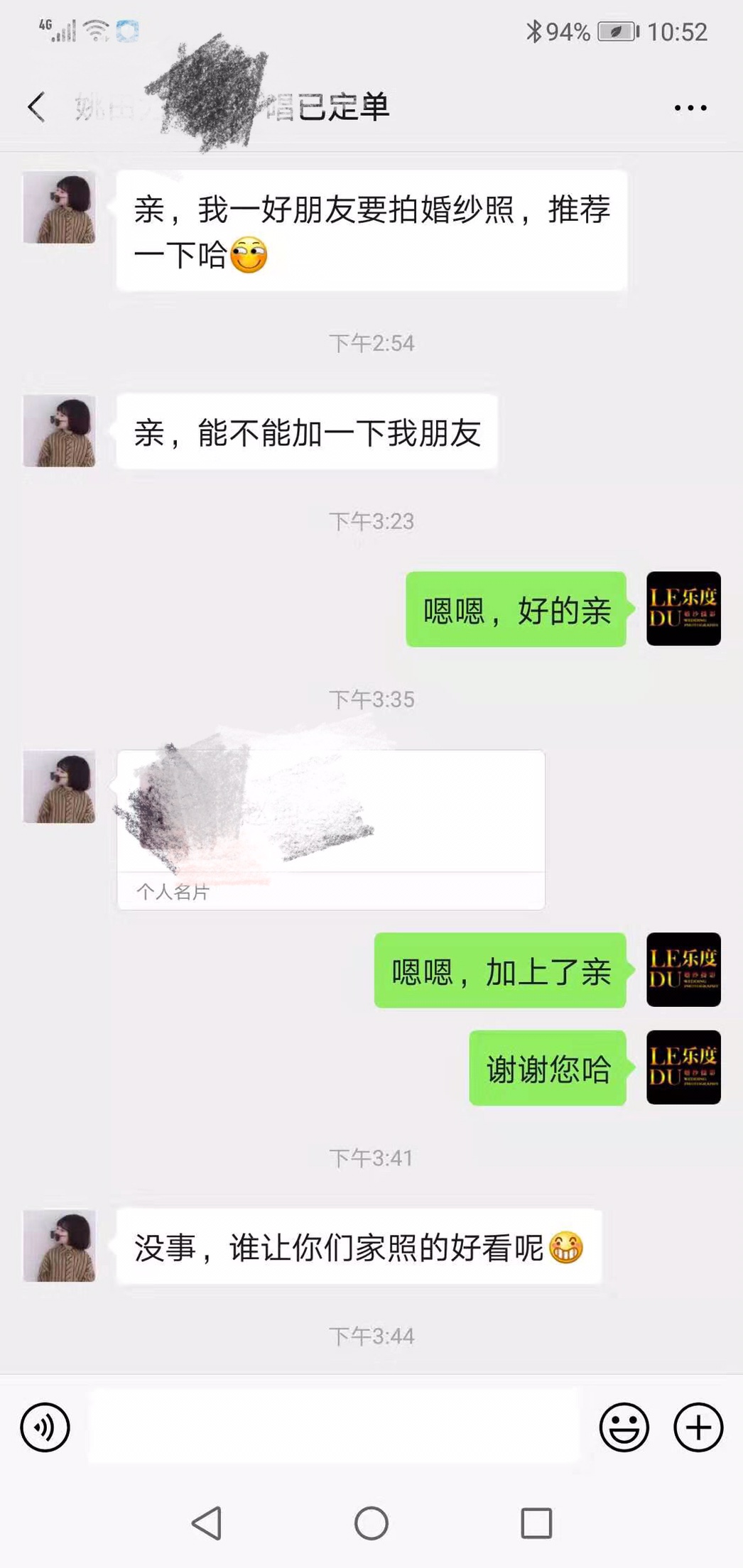Switch to voice message input
The height and width of the screenshot is (1568, 743).
(x=45, y=1427)
